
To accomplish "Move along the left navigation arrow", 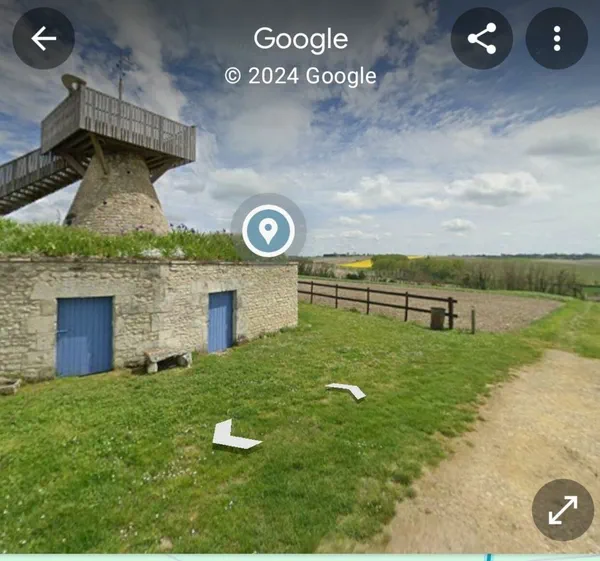I will point(233,436).
